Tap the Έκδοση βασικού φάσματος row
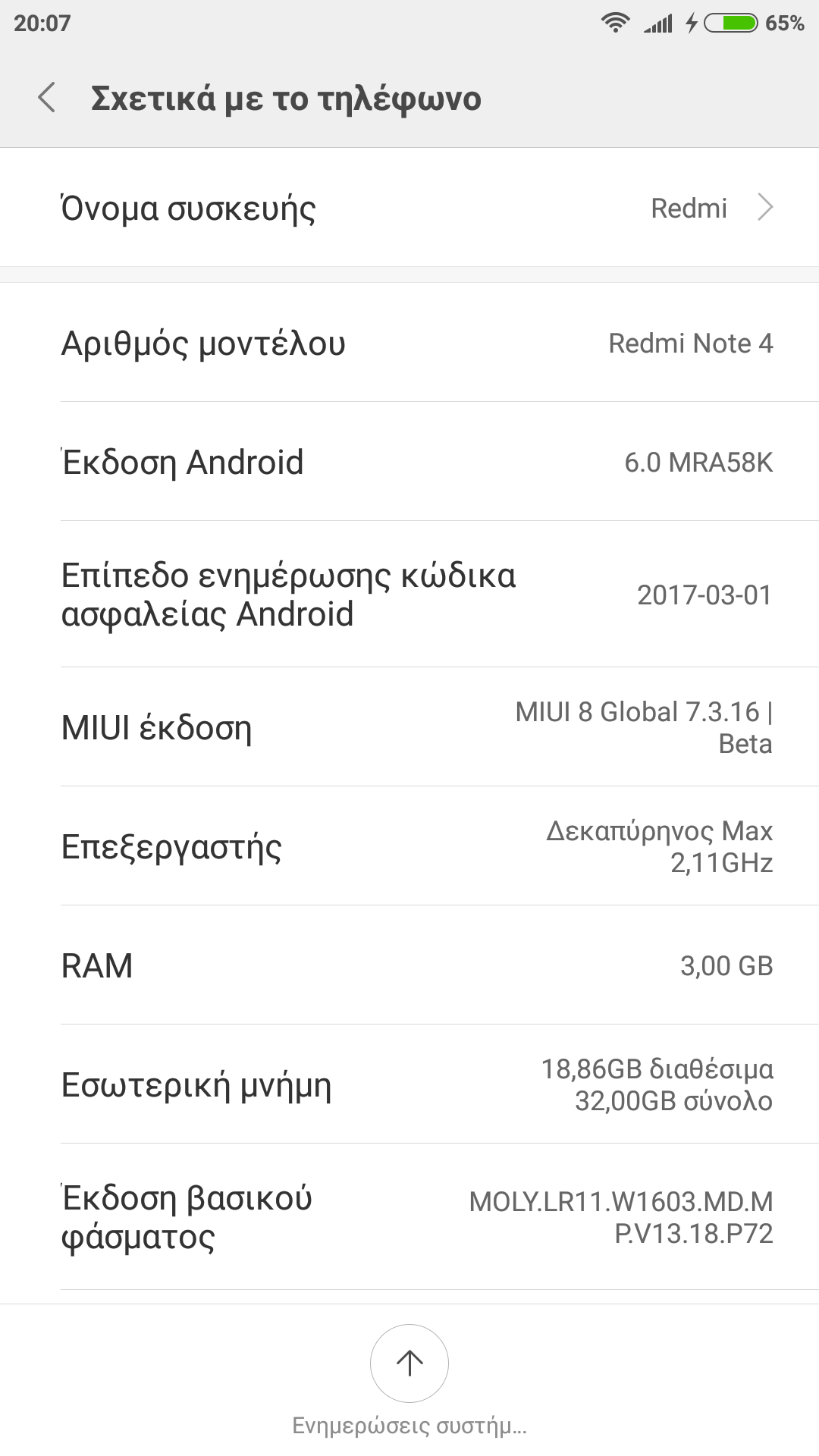 [x=409, y=1217]
